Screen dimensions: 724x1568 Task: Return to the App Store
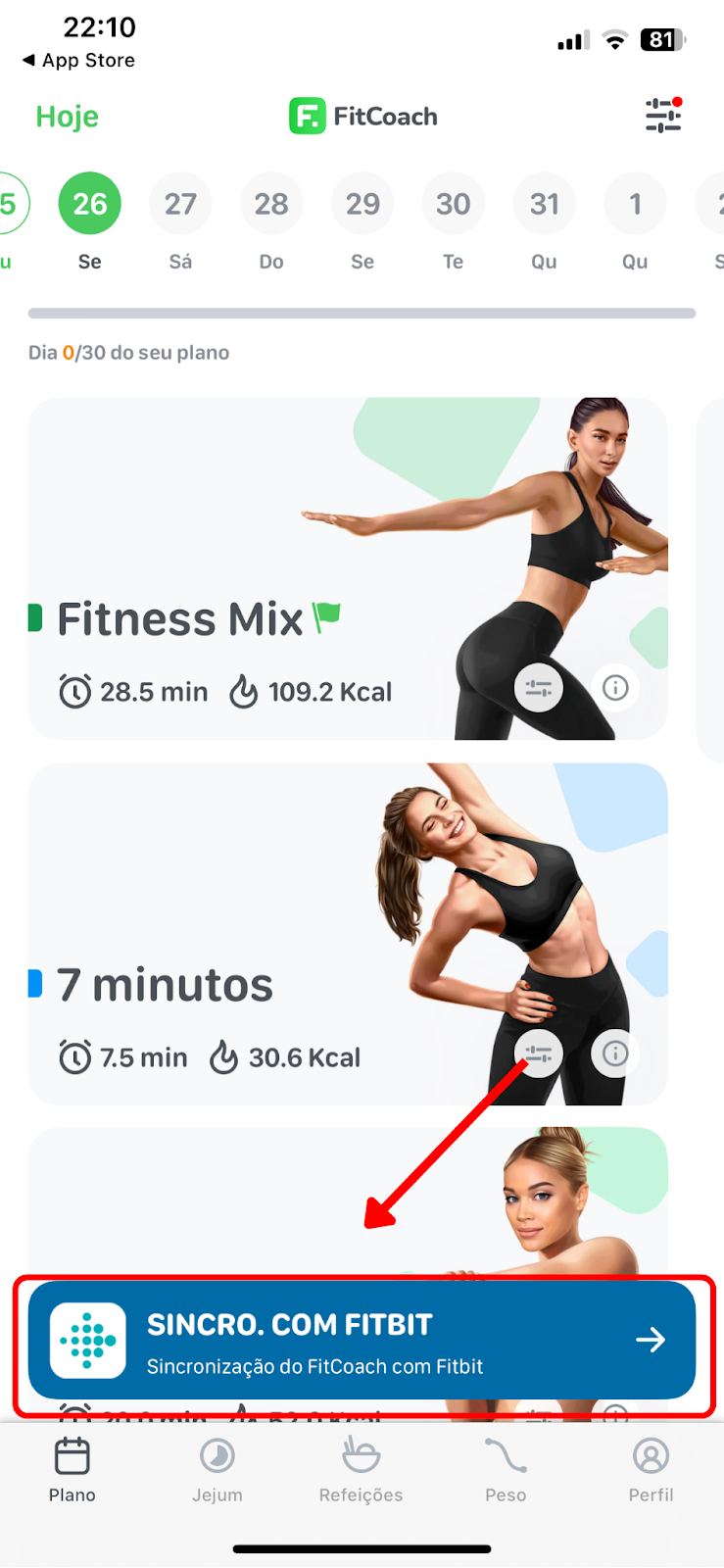(78, 61)
